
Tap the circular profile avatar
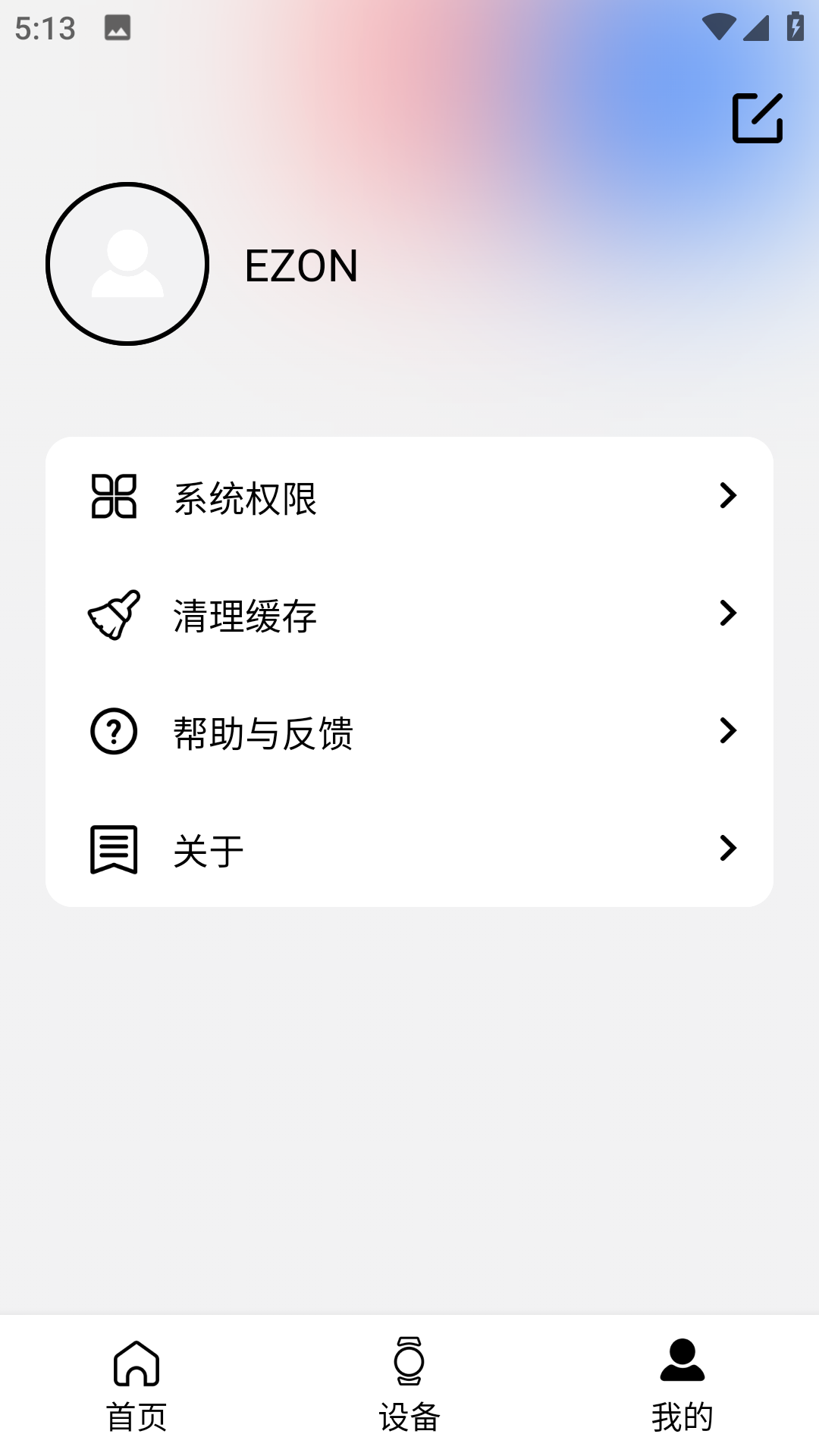coord(126,264)
